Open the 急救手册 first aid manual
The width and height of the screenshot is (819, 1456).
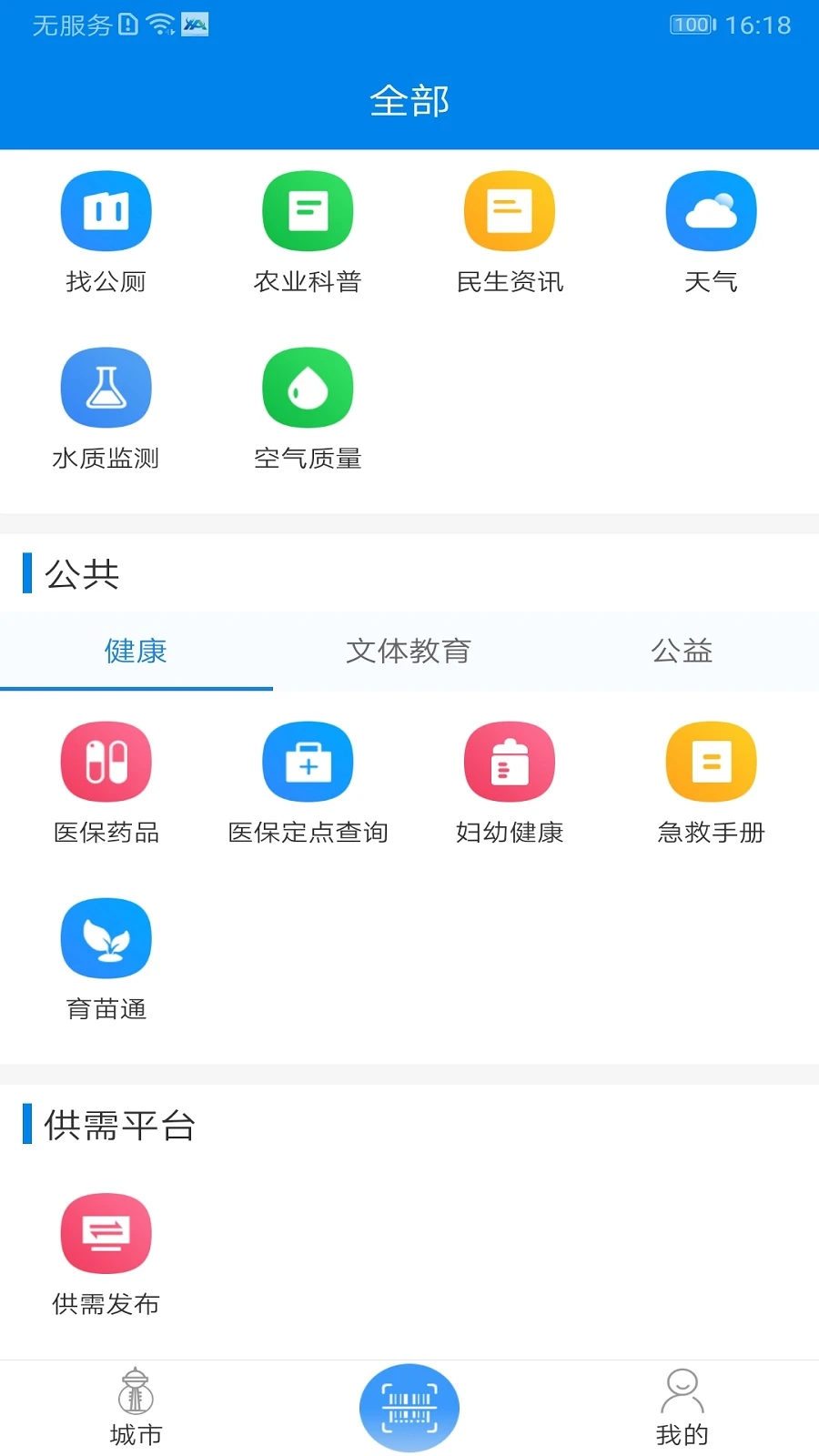[712, 781]
